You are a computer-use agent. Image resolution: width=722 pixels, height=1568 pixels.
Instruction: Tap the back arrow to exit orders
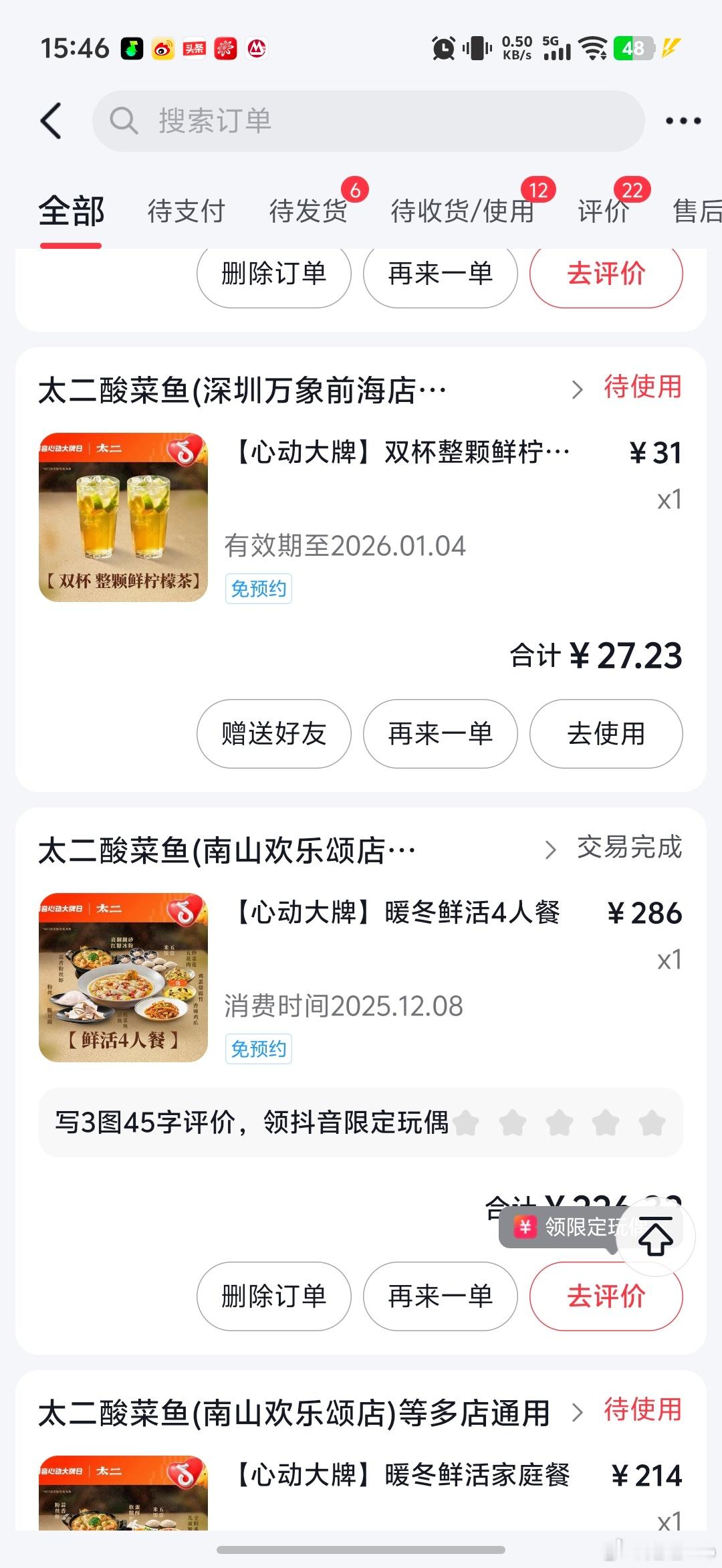pos(52,121)
